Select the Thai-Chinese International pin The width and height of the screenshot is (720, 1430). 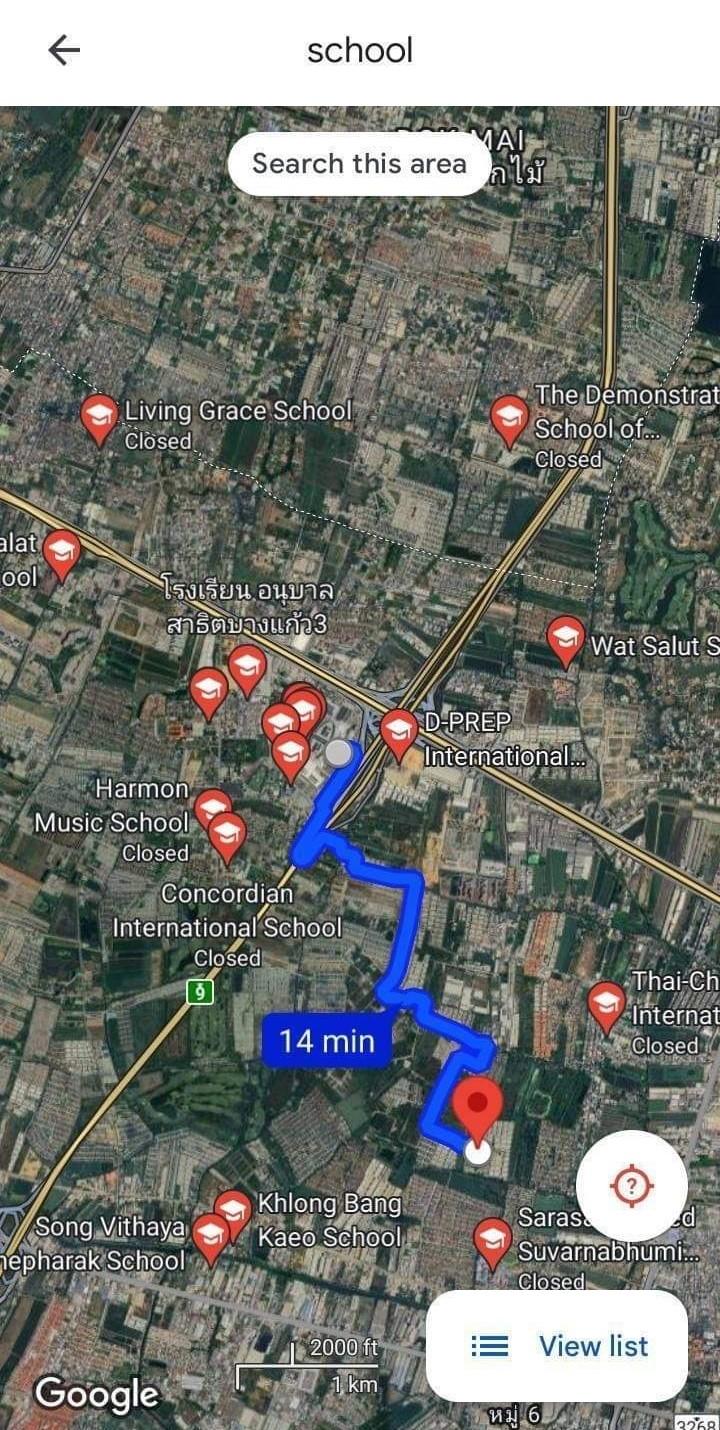coord(606,1007)
